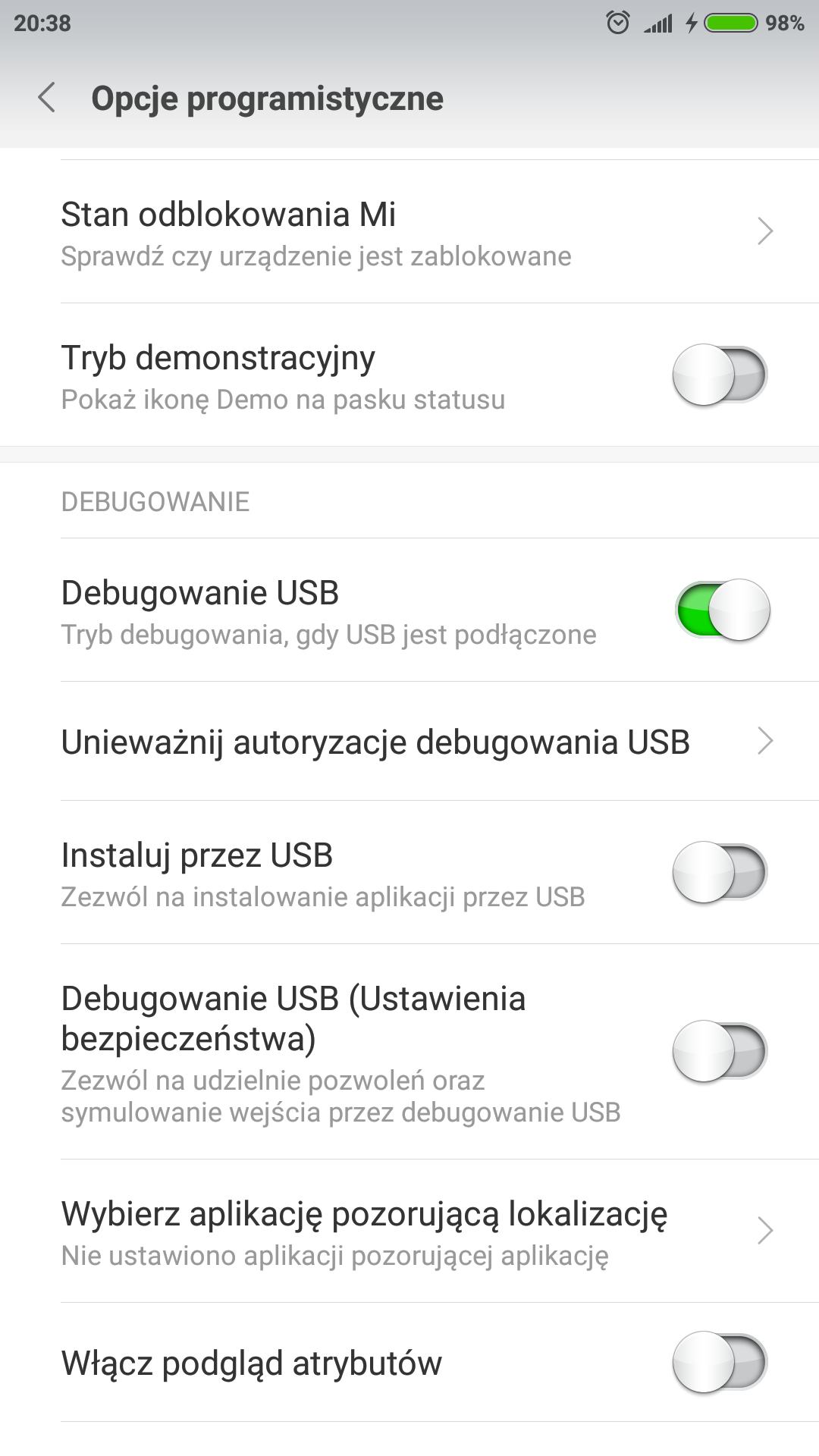Open Stan odblokowania Mi

click(409, 232)
